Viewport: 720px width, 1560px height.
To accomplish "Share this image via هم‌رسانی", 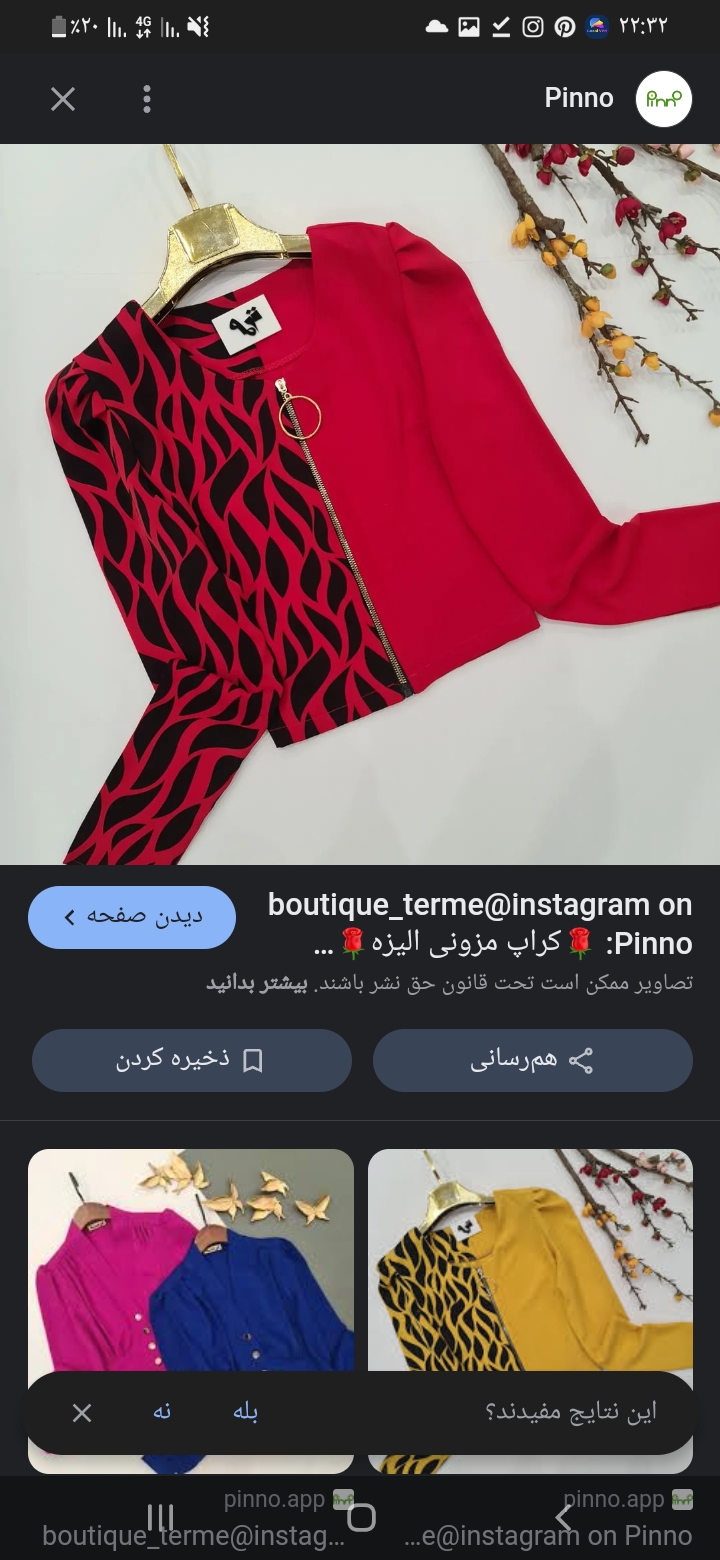I will click(532, 1061).
